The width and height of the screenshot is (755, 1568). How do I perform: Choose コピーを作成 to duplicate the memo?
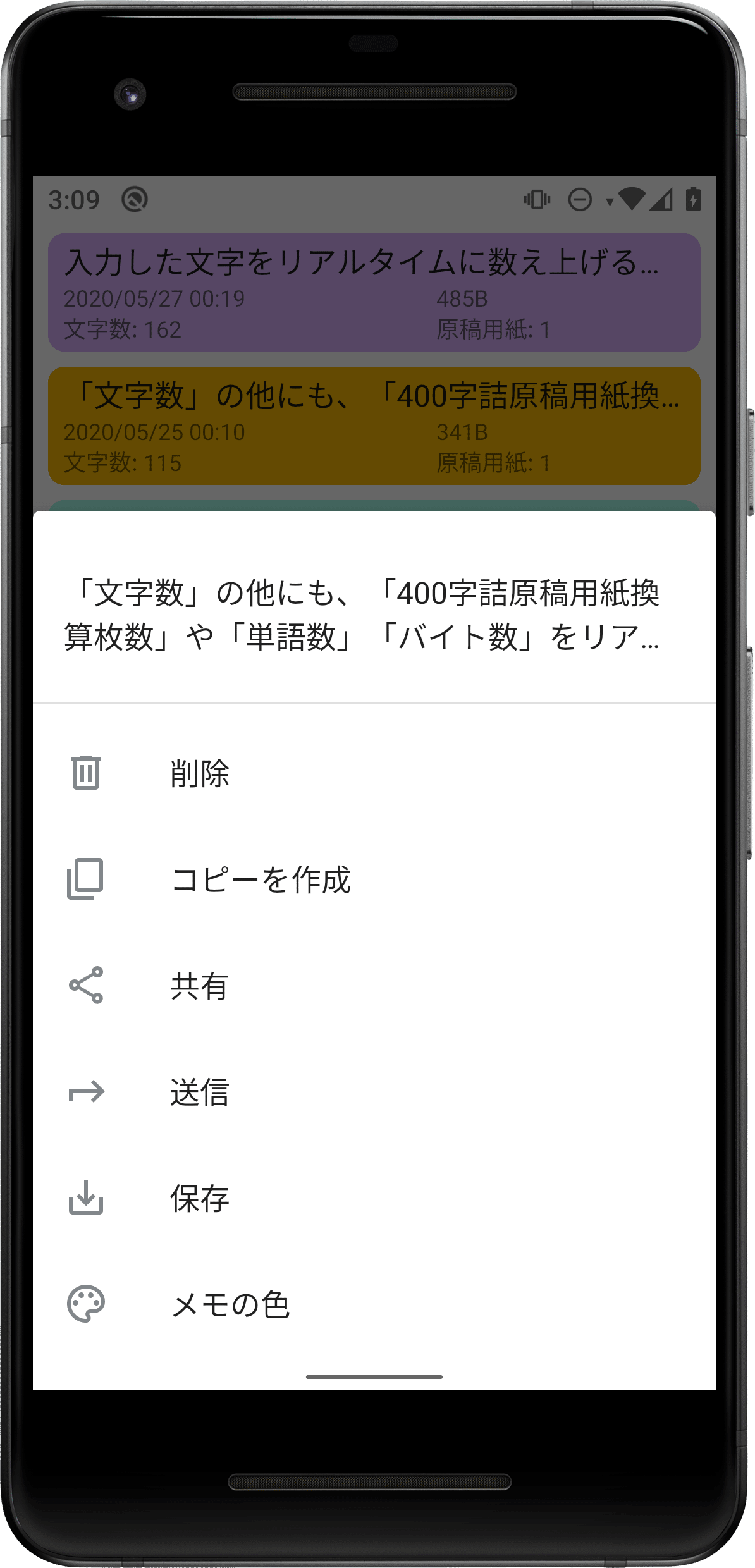pos(374,879)
